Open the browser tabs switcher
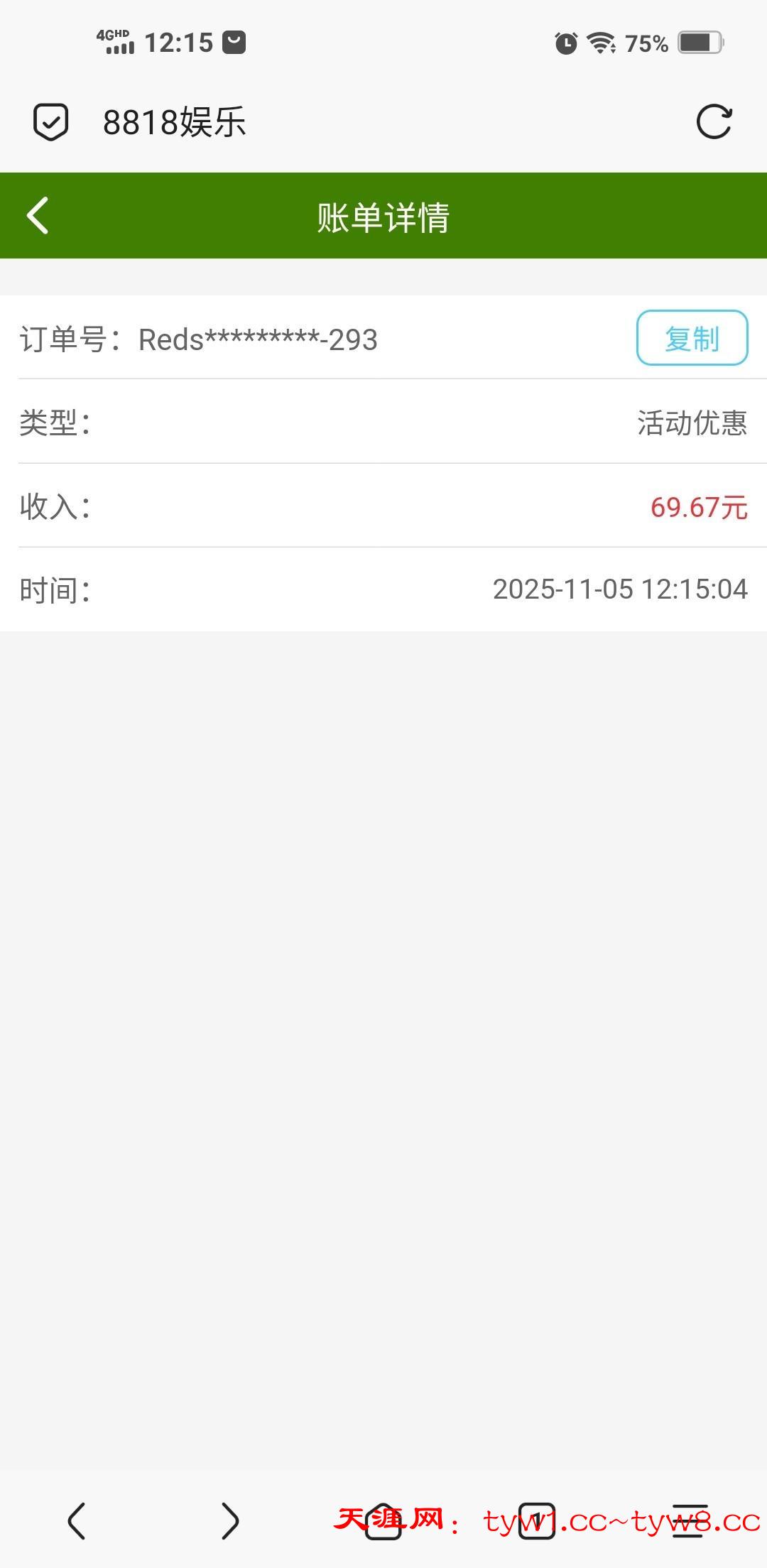The image size is (767, 1568). pyautogui.click(x=537, y=1521)
